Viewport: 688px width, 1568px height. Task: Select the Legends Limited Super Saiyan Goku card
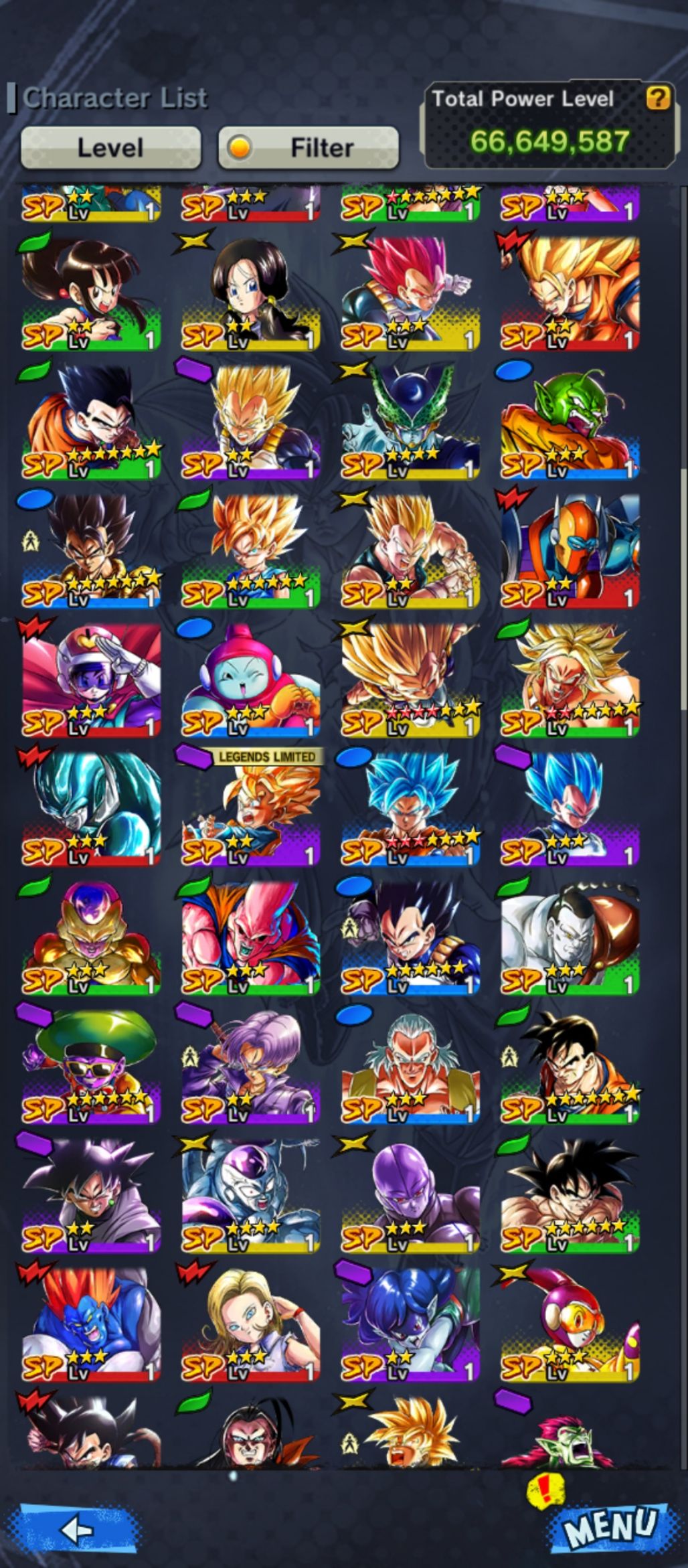(250, 809)
